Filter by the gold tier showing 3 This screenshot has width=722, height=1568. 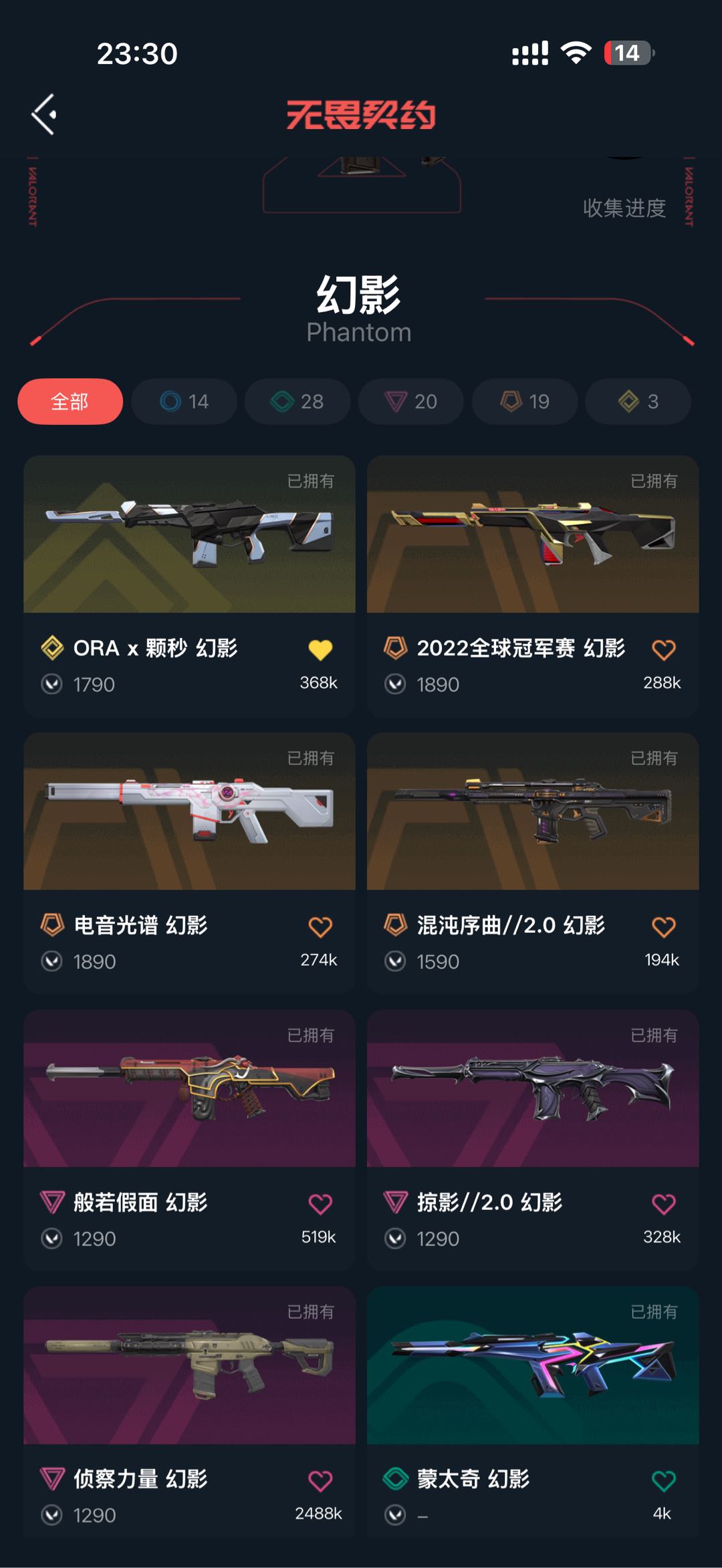point(638,402)
